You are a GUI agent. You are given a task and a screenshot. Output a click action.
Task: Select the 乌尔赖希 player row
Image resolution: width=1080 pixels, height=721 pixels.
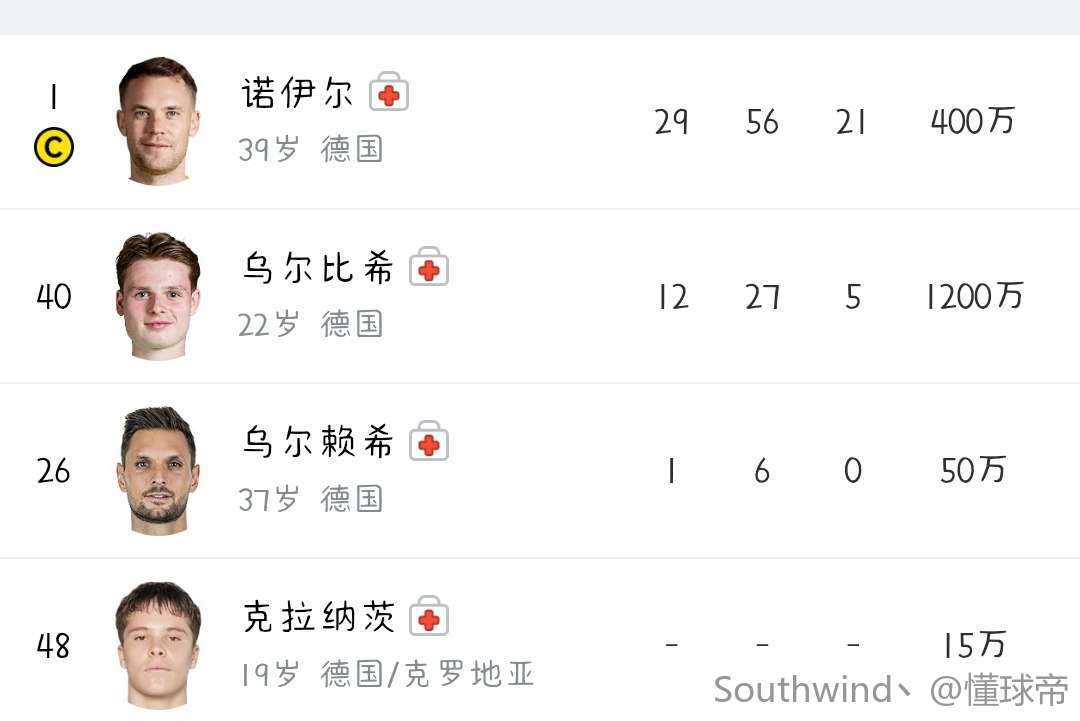[317, 443]
